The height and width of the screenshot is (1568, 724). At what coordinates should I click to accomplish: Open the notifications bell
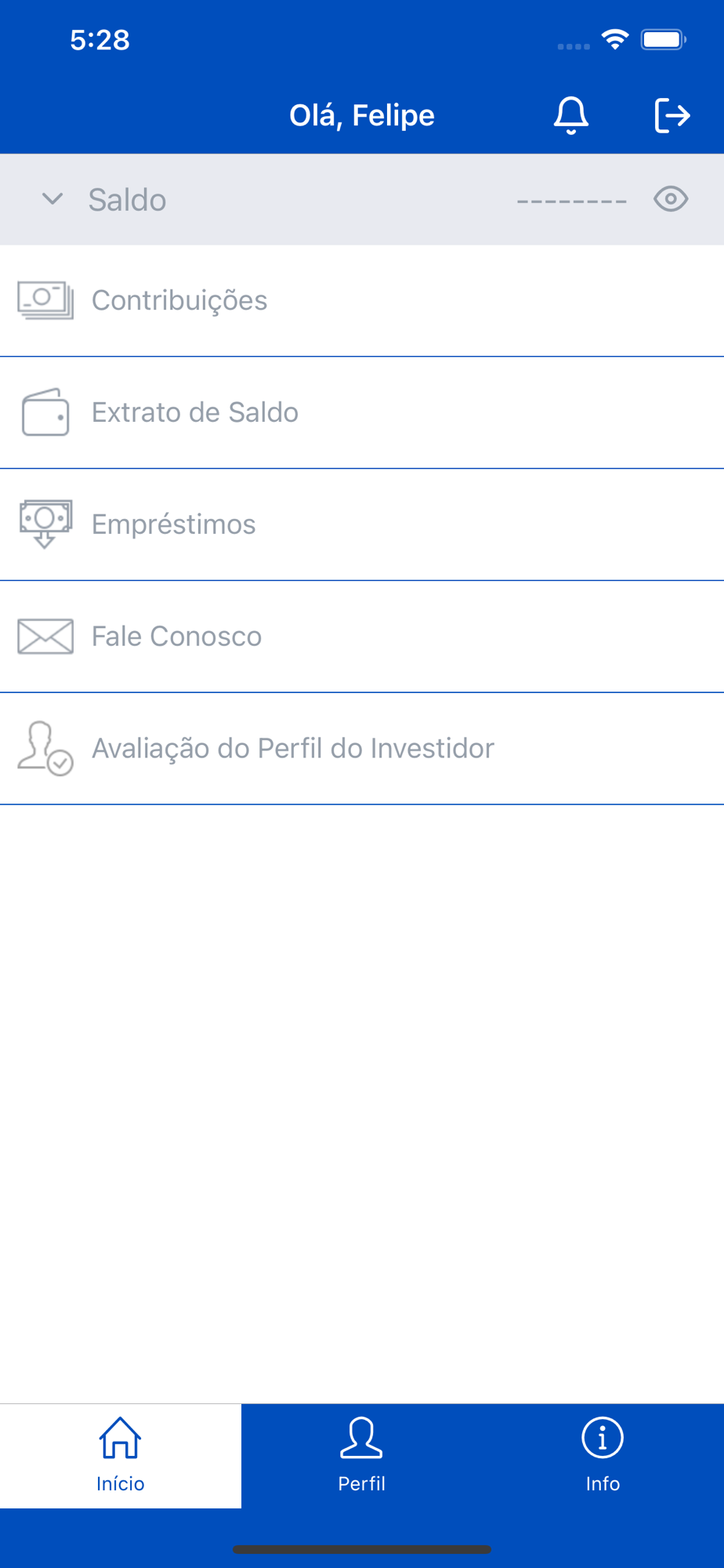point(571,115)
